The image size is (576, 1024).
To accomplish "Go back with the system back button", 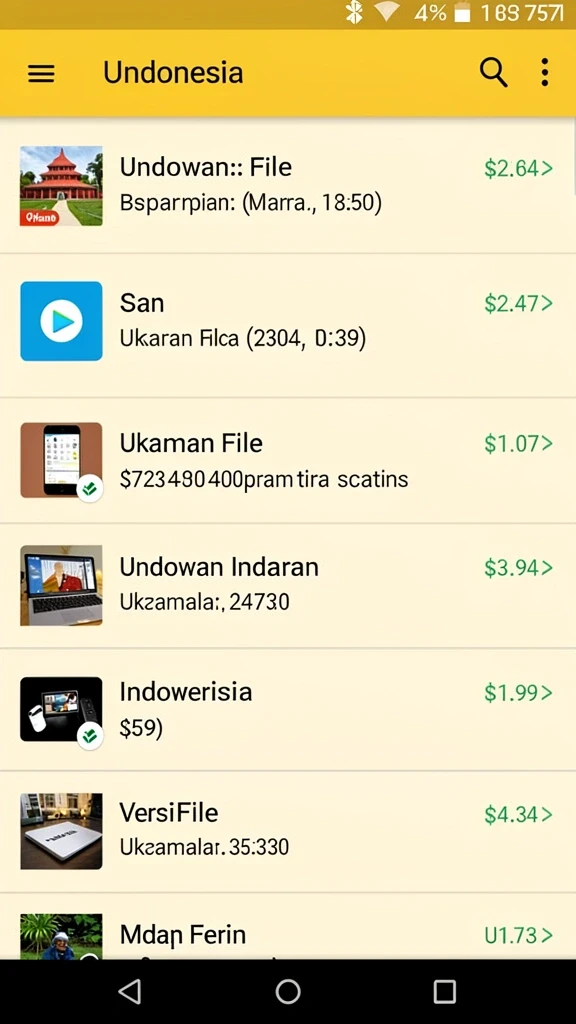I will [130, 991].
